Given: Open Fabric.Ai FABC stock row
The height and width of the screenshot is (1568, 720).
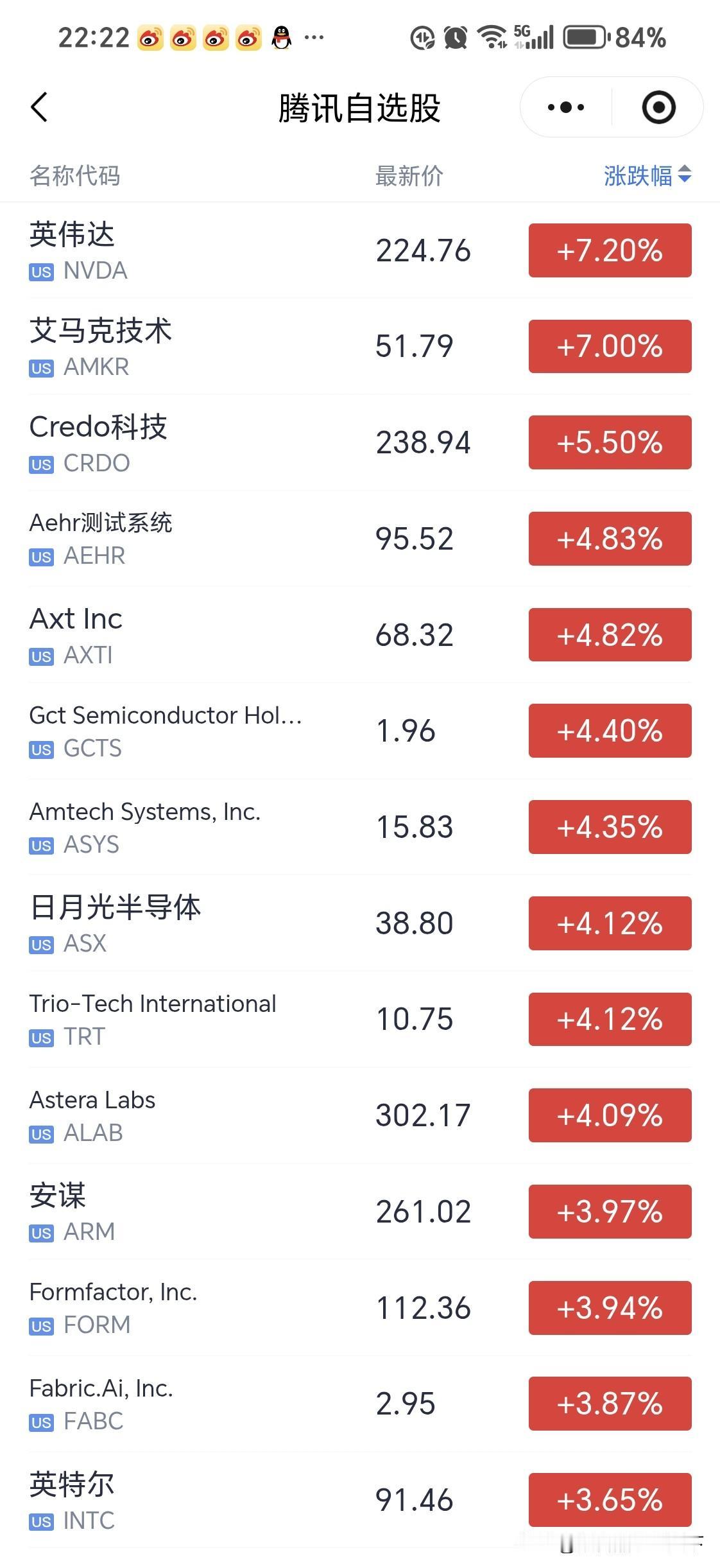Looking at the screenshot, I should pos(360,1404).
